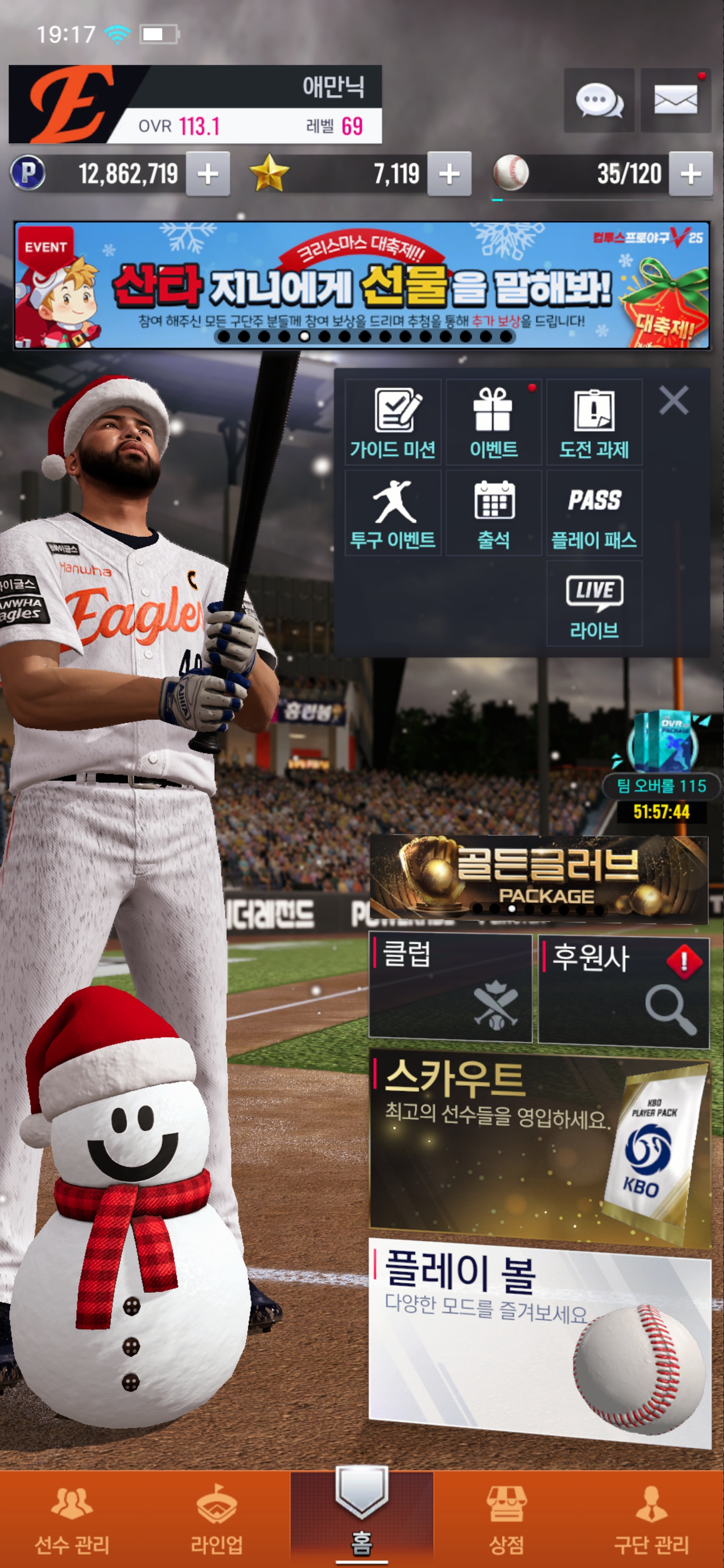Add more points with the plus button
This screenshot has height=1568, width=724.
(208, 174)
